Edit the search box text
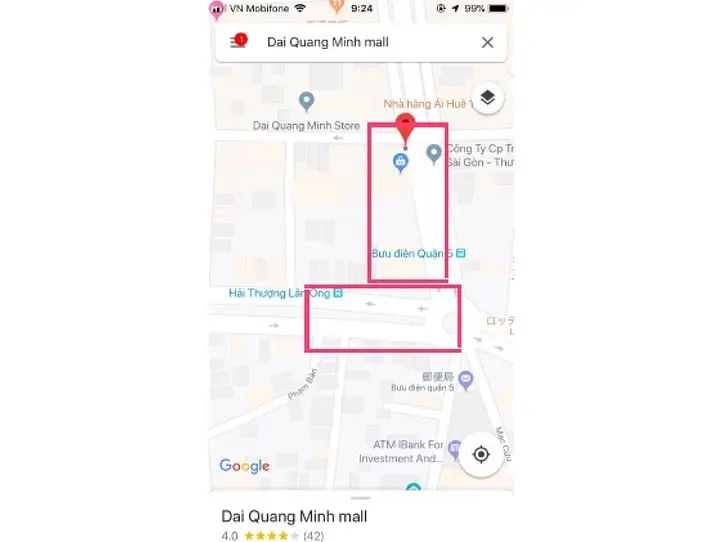The height and width of the screenshot is (542, 722). pos(360,42)
